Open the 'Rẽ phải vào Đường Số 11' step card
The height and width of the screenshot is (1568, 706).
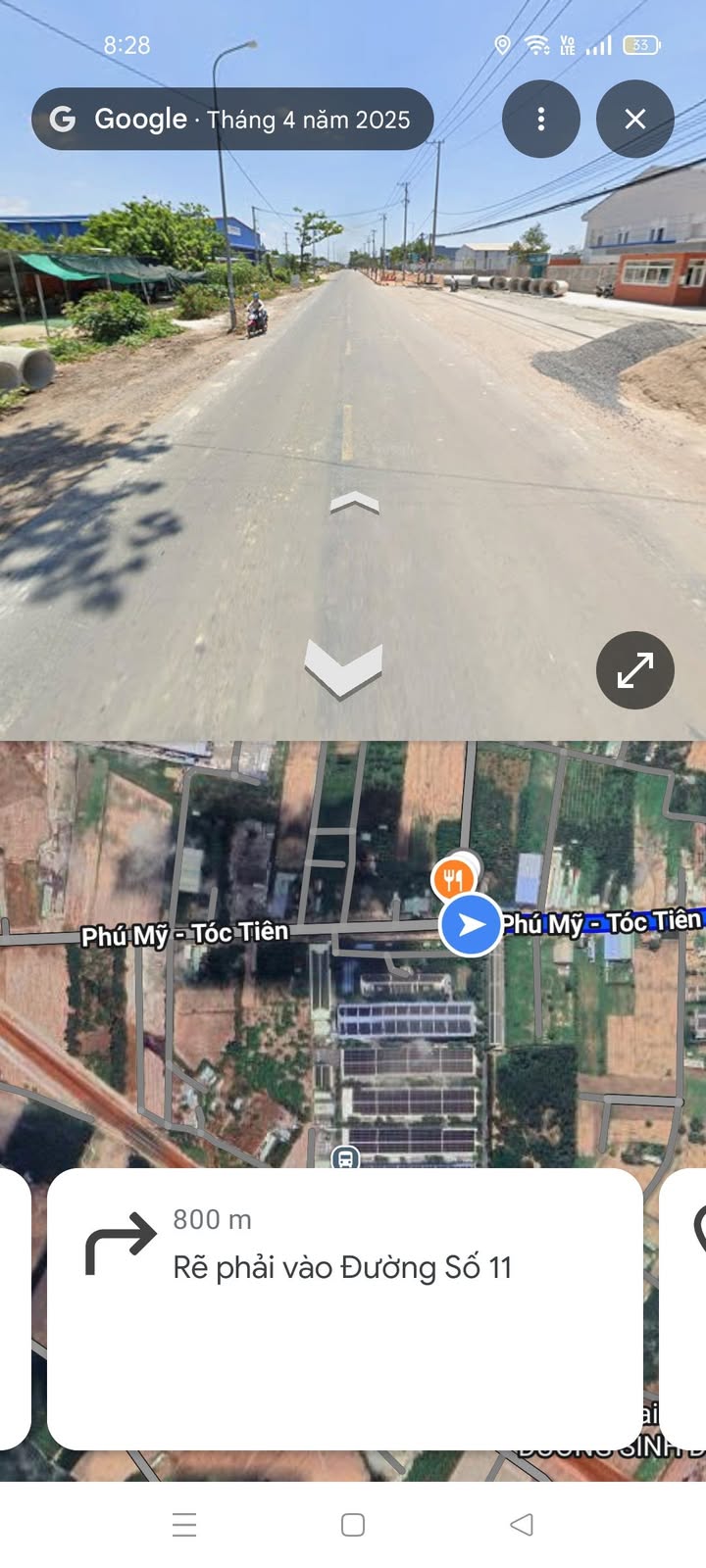pos(344,1307)
